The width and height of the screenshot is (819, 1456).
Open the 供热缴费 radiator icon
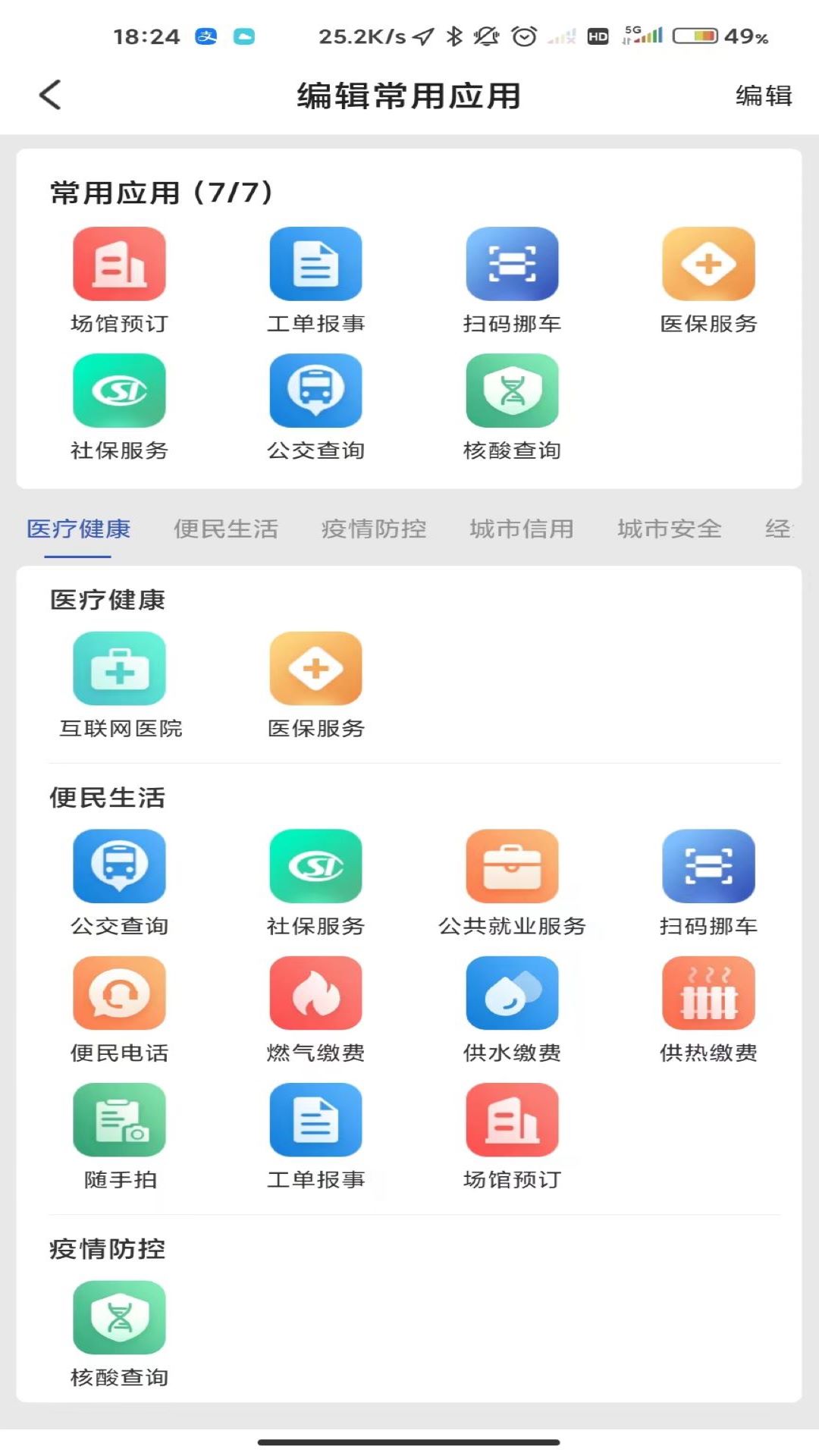(708, 993)
